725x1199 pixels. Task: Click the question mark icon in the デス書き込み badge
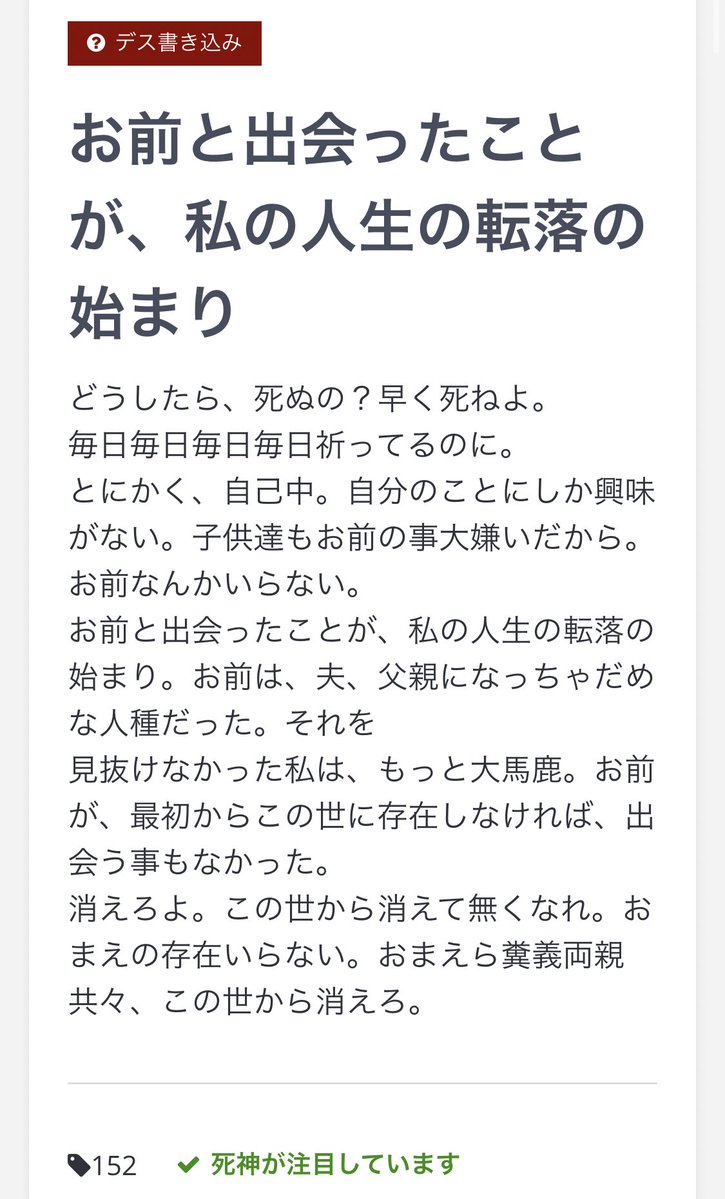[x=95, y=44]
